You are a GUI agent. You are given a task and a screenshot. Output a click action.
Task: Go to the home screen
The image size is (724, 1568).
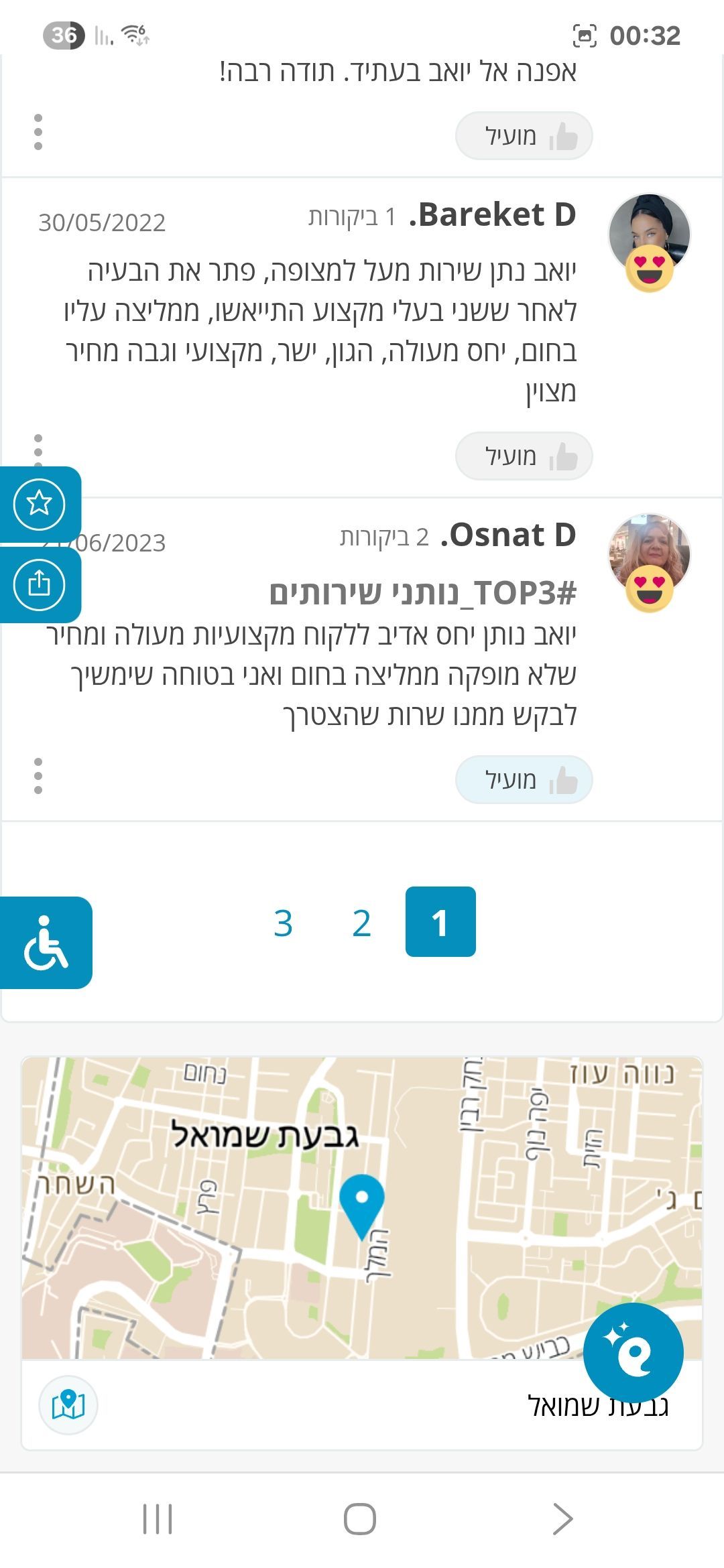pos(360,1518)
